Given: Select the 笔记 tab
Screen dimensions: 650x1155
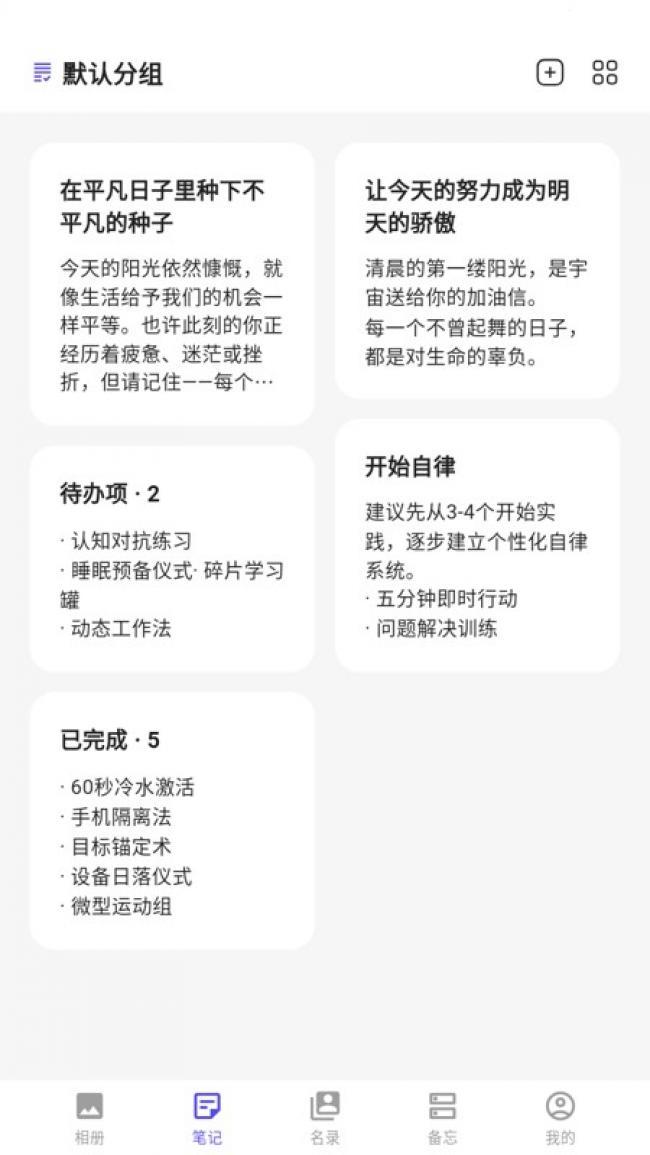Looking at the screenshot, I should click(207, 1117).
